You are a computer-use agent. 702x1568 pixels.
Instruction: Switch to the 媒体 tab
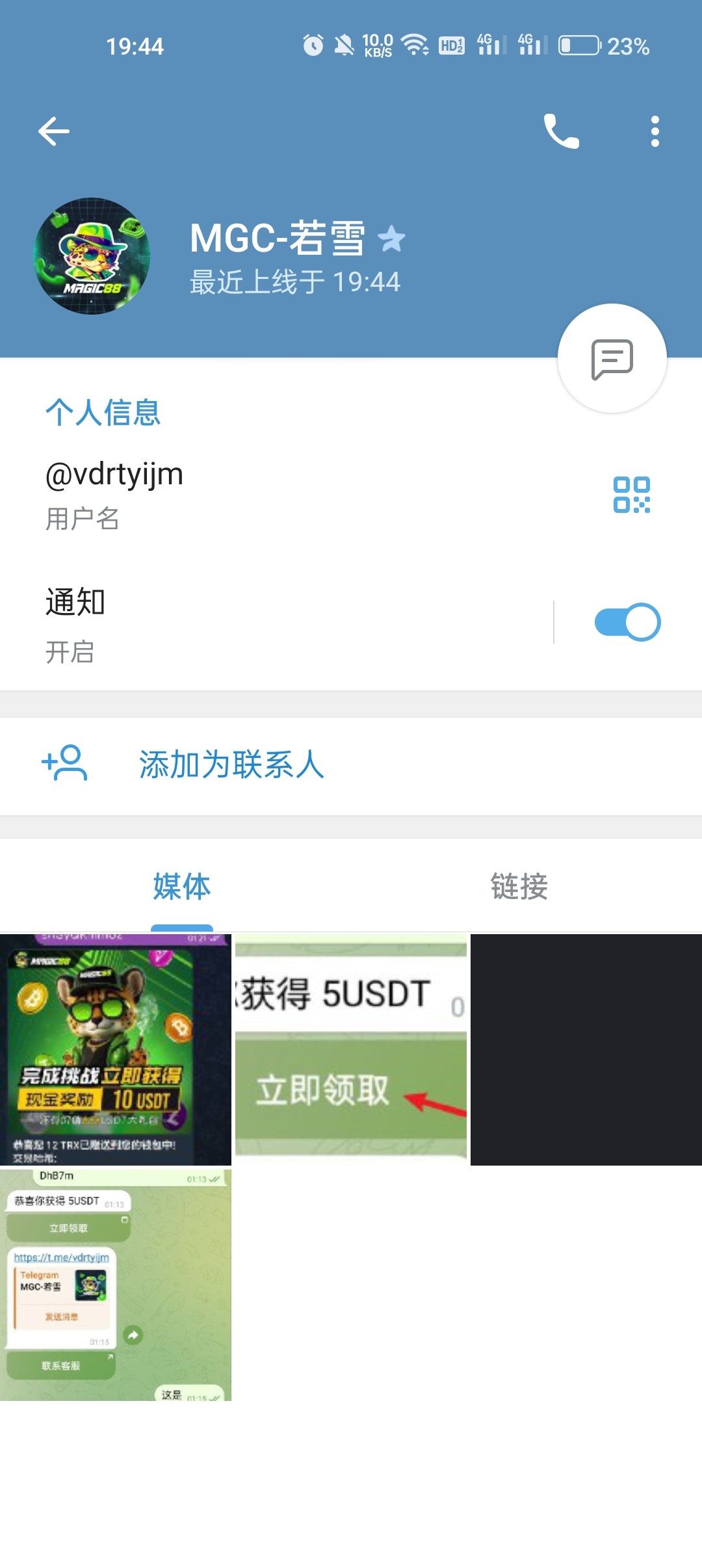click(182, 887)
